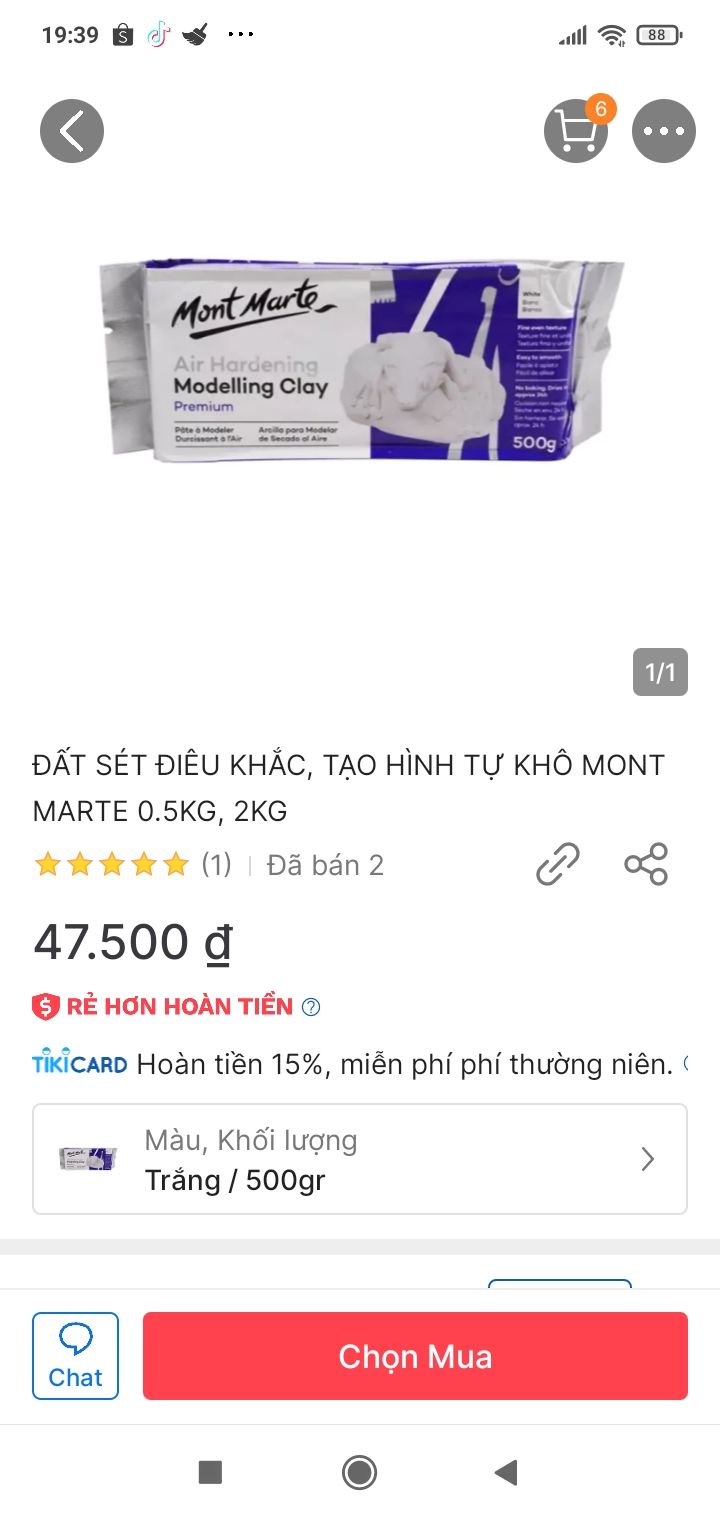
Task: Open the shopping cart
Action: point(575,131)
